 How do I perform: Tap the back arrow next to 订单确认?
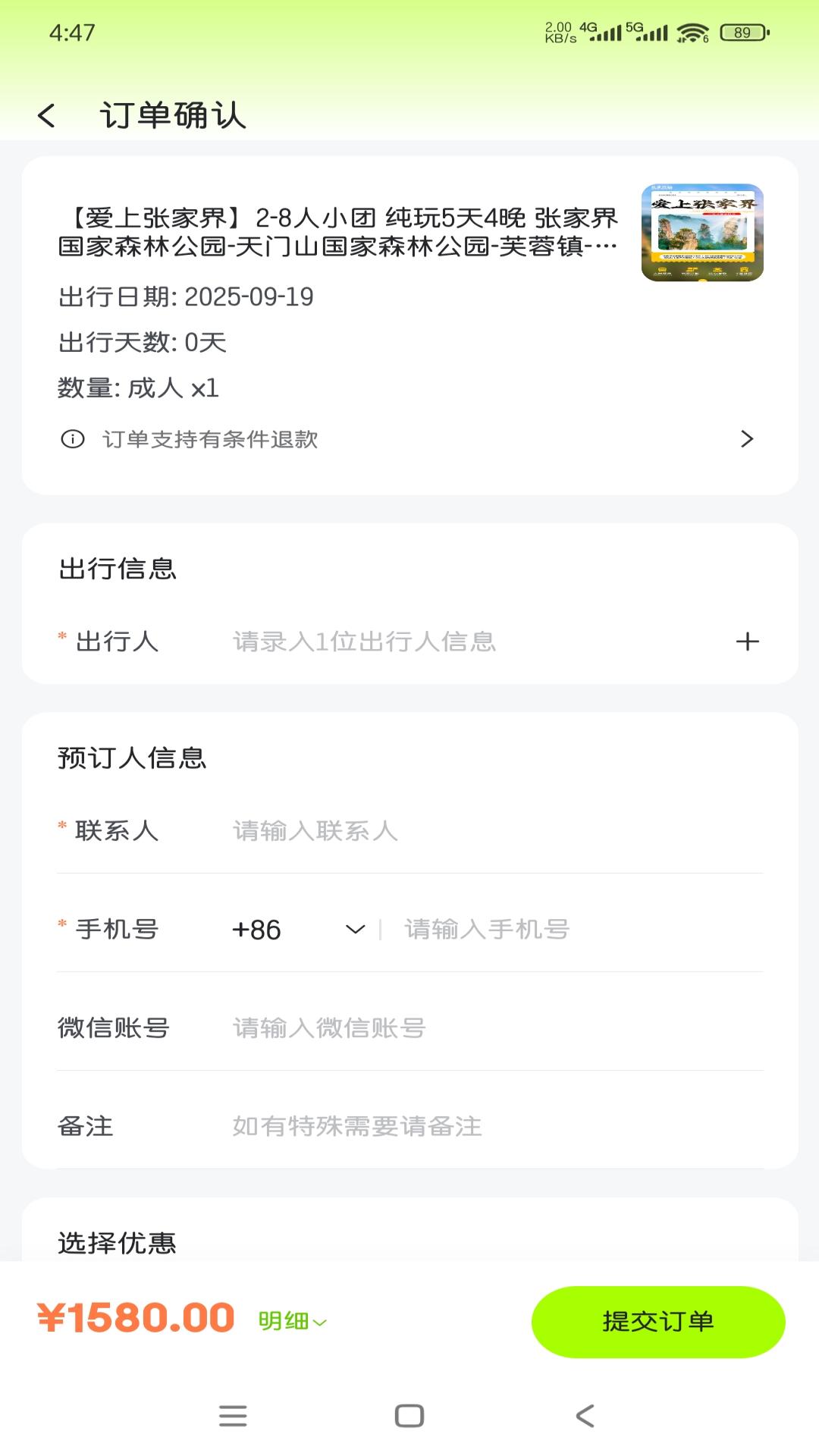pyautogui.click(x=47, y=117)
